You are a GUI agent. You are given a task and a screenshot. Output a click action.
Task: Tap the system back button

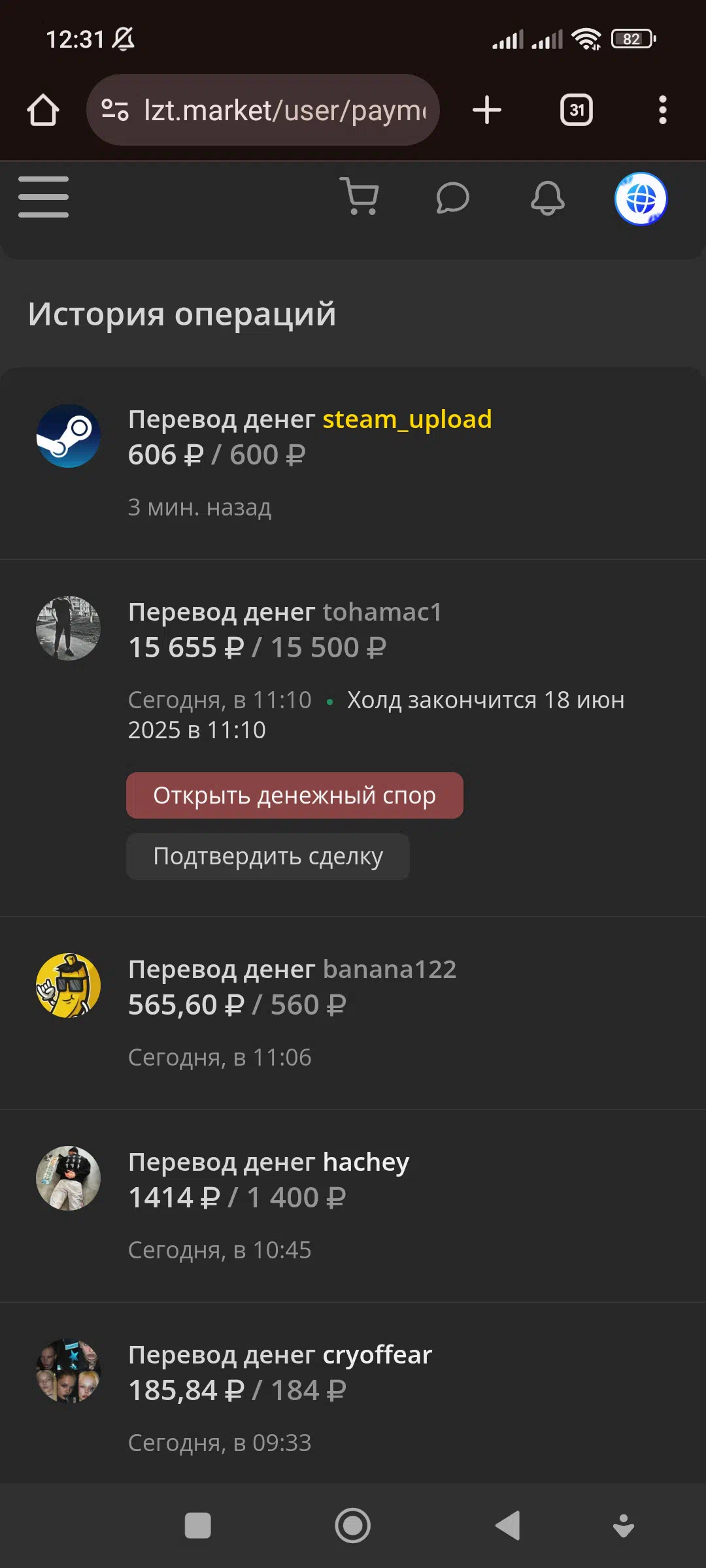(508, 1526)
